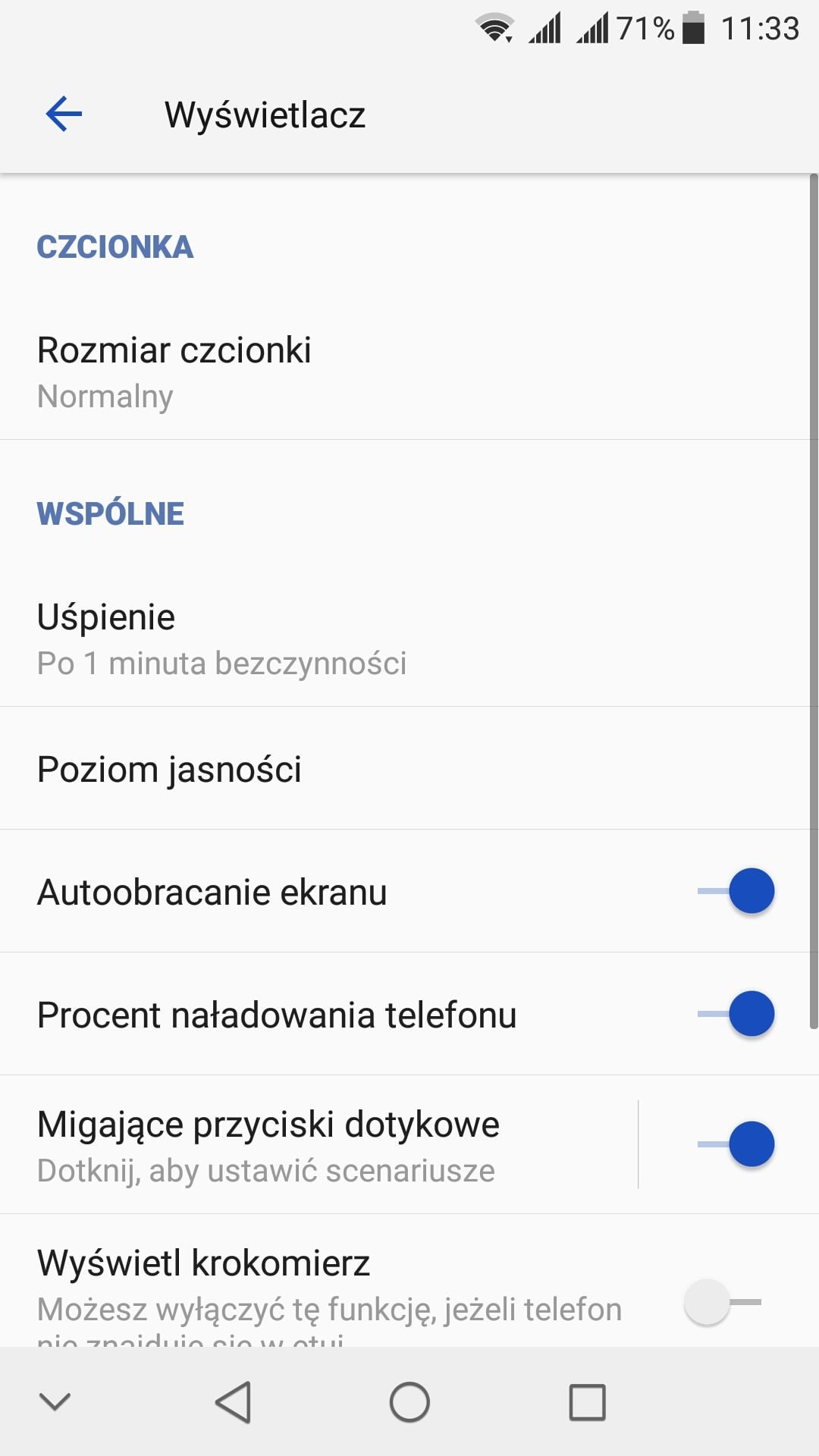Disable Autoobracanie ekranu switch
Viewport: 819px width, 1456px height.
coord(736,891)
